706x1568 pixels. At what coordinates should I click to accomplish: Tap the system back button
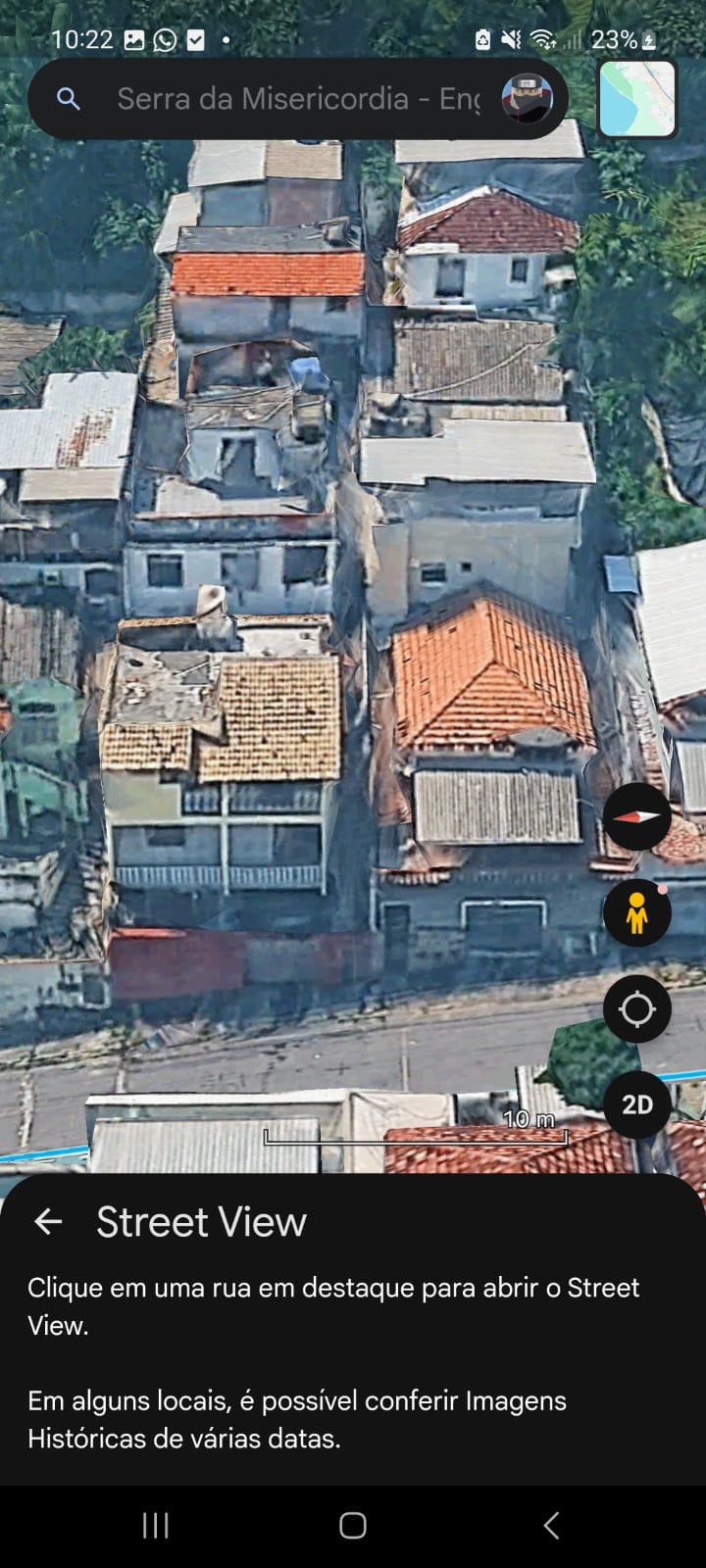coord(551,1525)
